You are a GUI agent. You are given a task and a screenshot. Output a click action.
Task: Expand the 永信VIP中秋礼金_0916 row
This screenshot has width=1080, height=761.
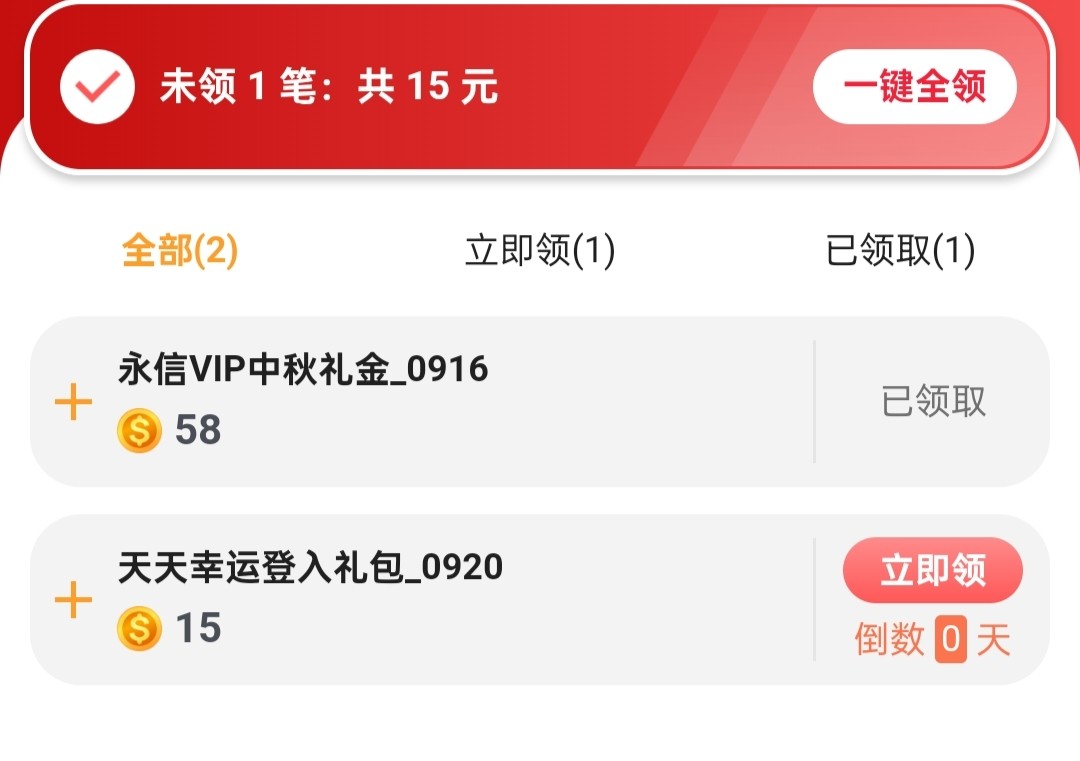73,403
